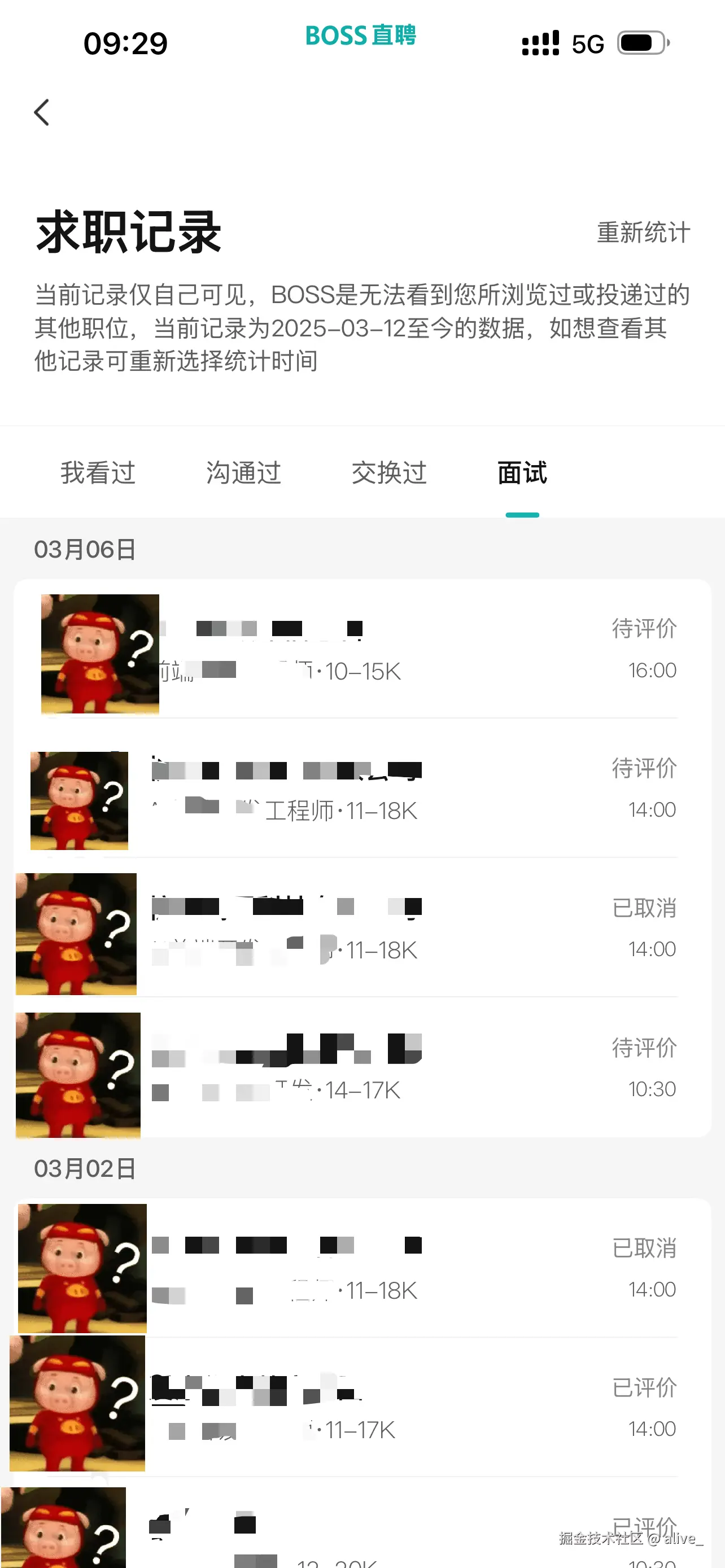Select the currently active 面试 tab

[x=522, y=473]
